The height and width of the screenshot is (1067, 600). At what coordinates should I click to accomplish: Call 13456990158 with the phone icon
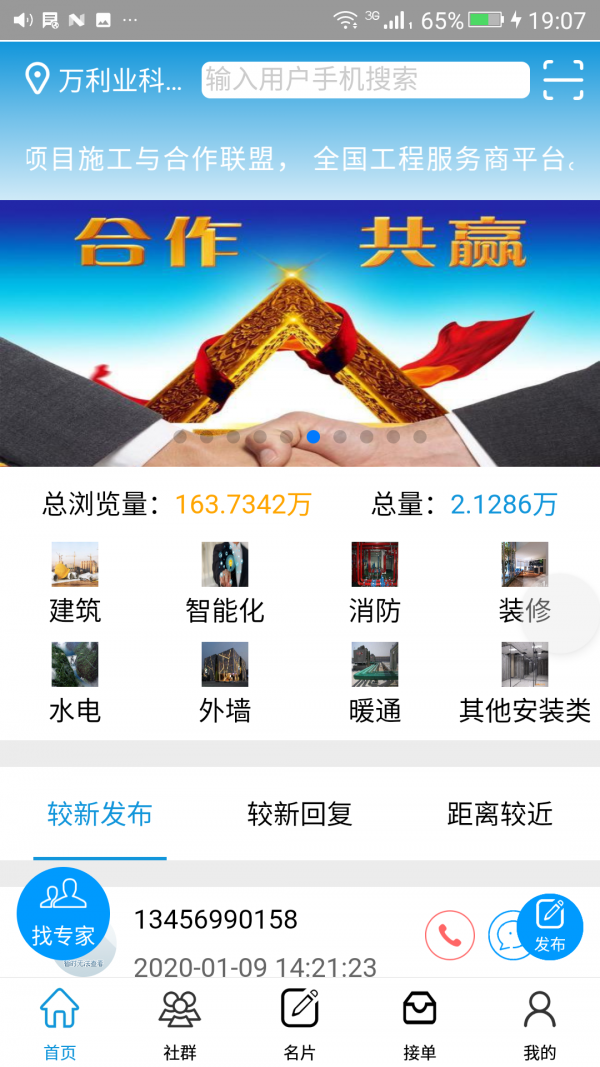tap(450, 935)
